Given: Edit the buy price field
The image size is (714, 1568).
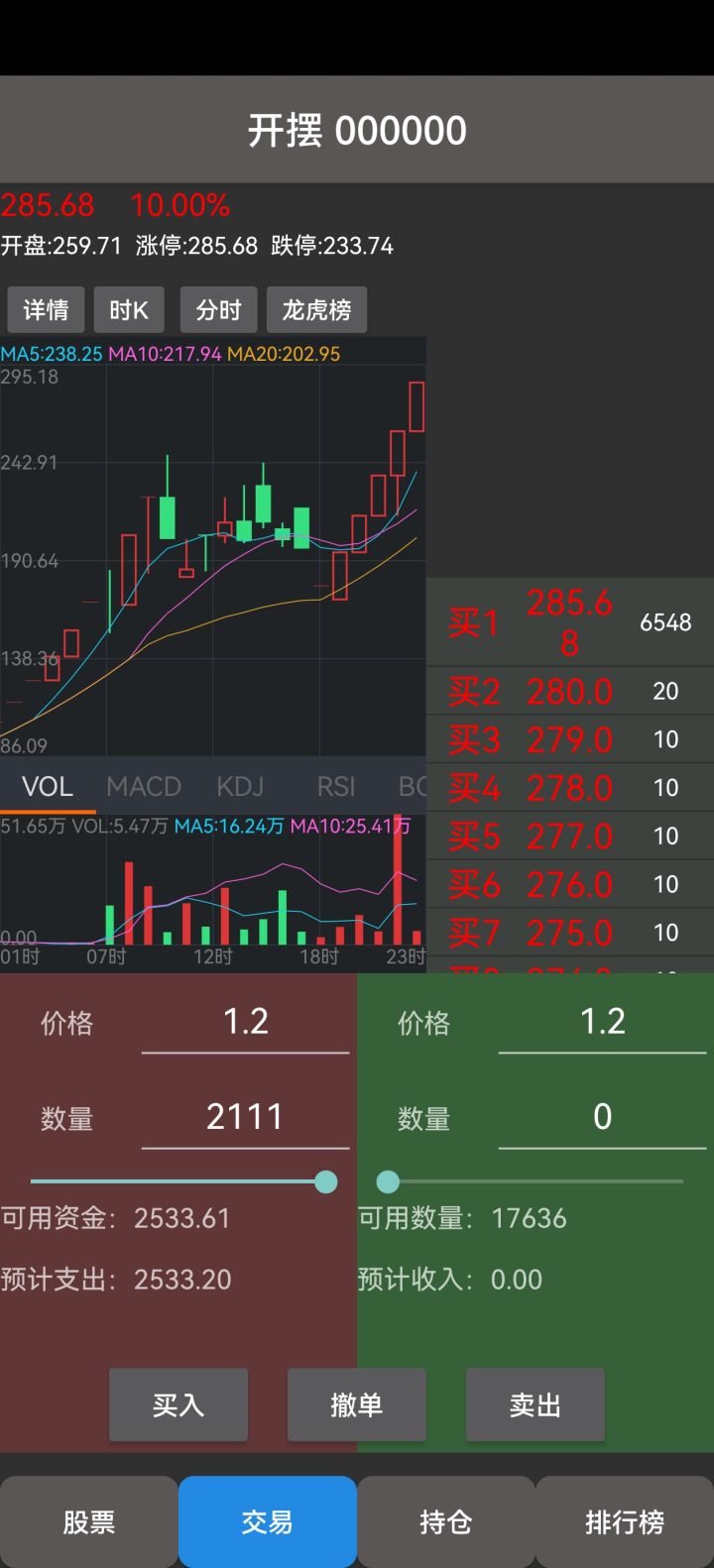Looking at the screenshot, I should tap(246, 1023).
